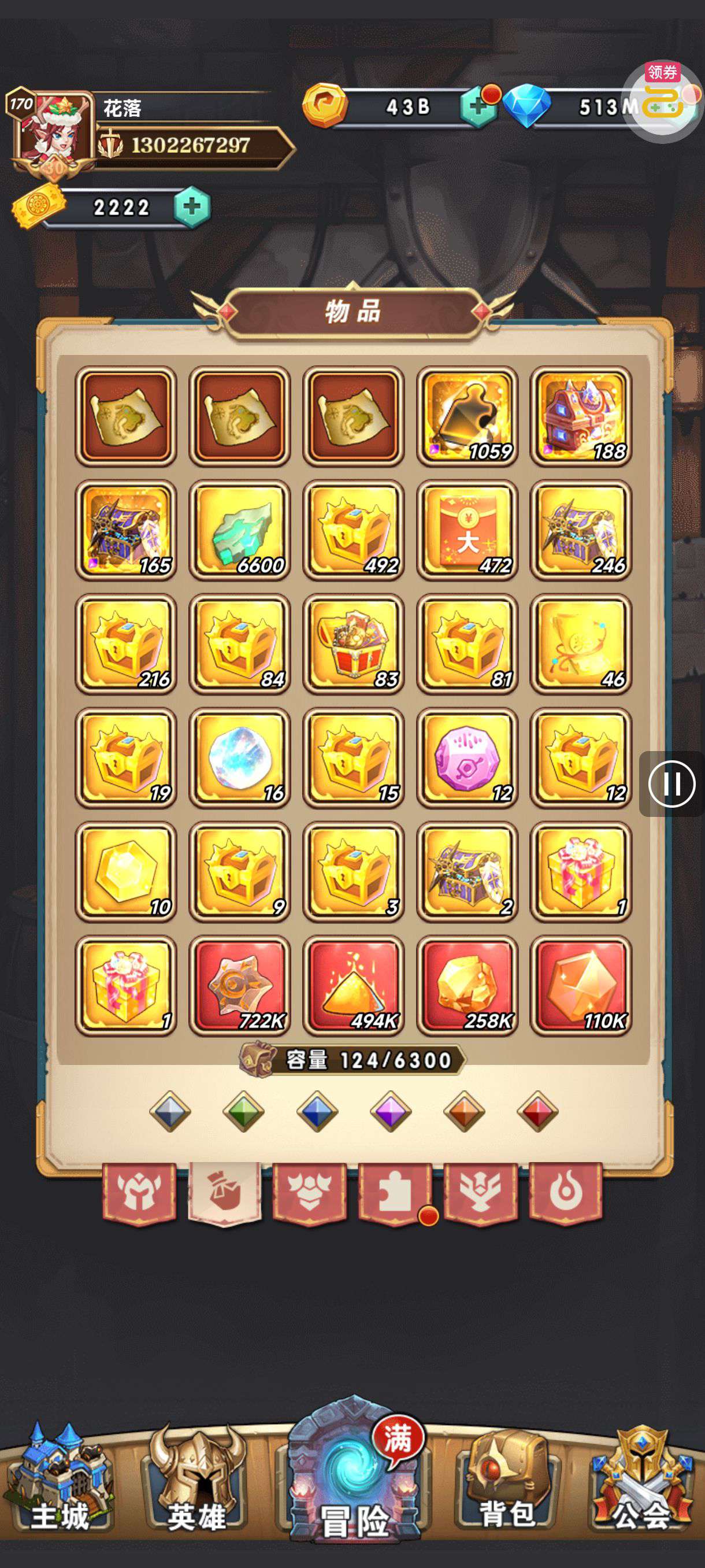This screenshot has height=1568, width=705.
Task: Filter items by red quality gem
Action: pos(537,1111)
